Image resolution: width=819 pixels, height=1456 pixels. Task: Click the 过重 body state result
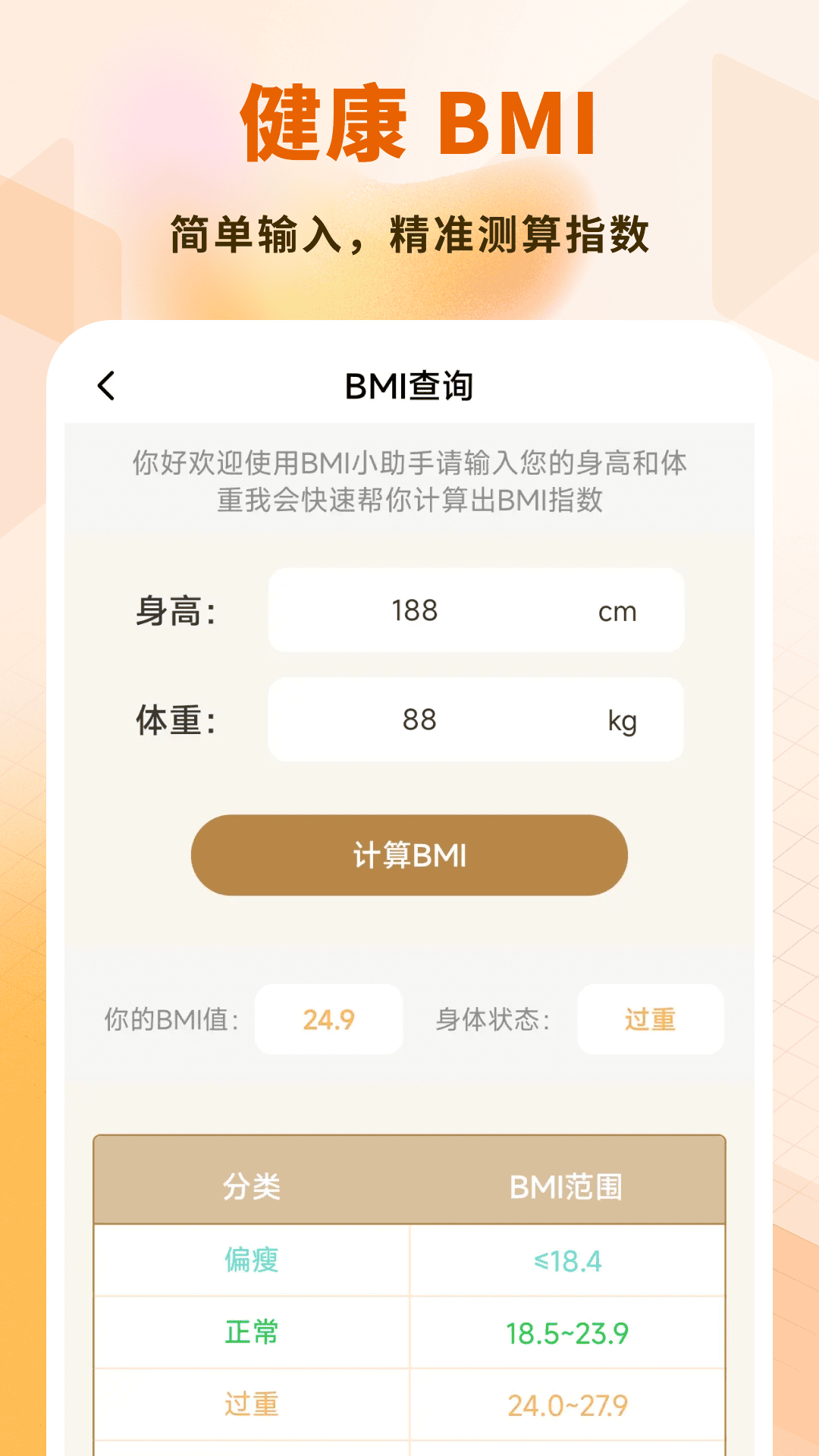click(x=651, y=1020)
